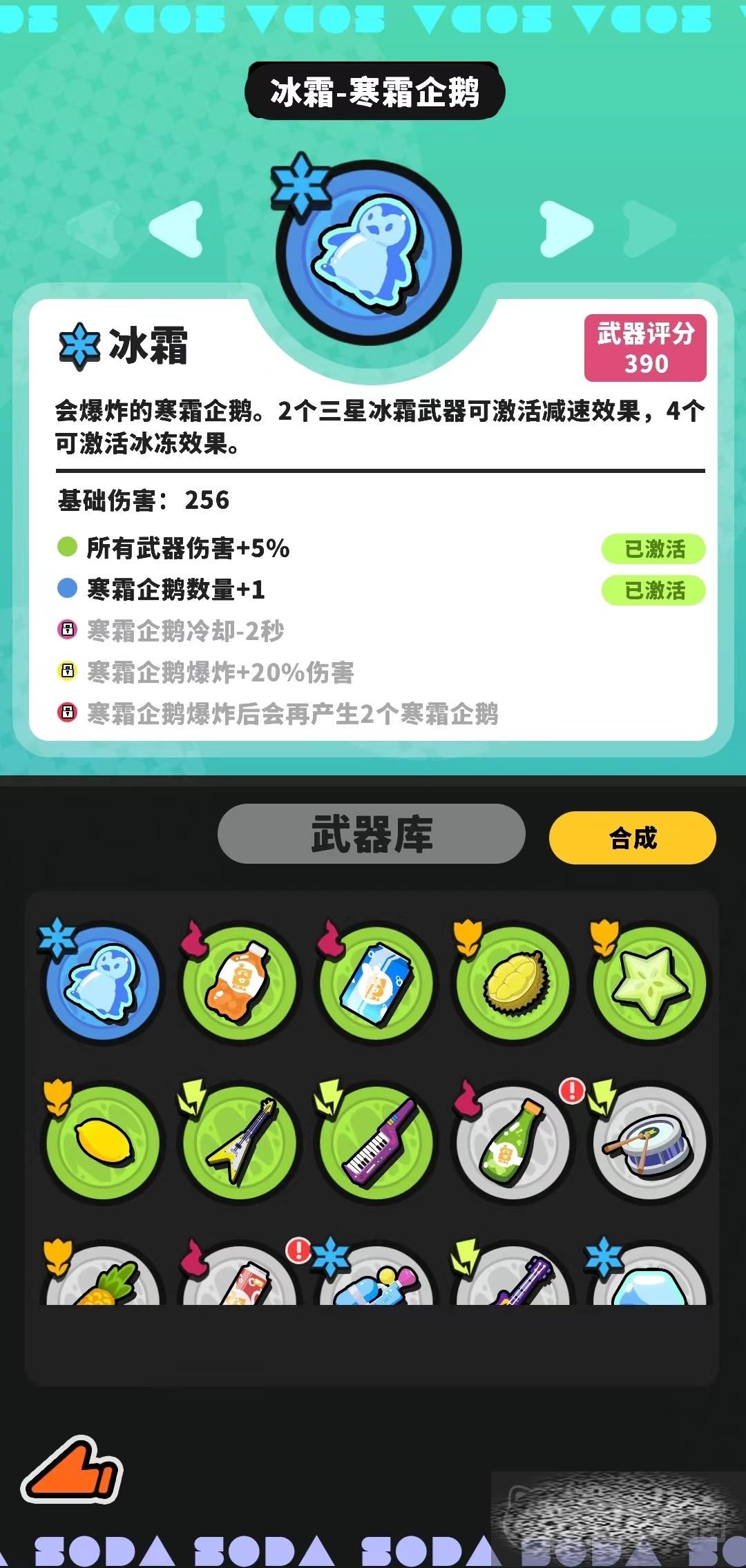Open the 武器库 weapon library tab
The height and width of the screenshot is (1568, 746).
point(372,833)
